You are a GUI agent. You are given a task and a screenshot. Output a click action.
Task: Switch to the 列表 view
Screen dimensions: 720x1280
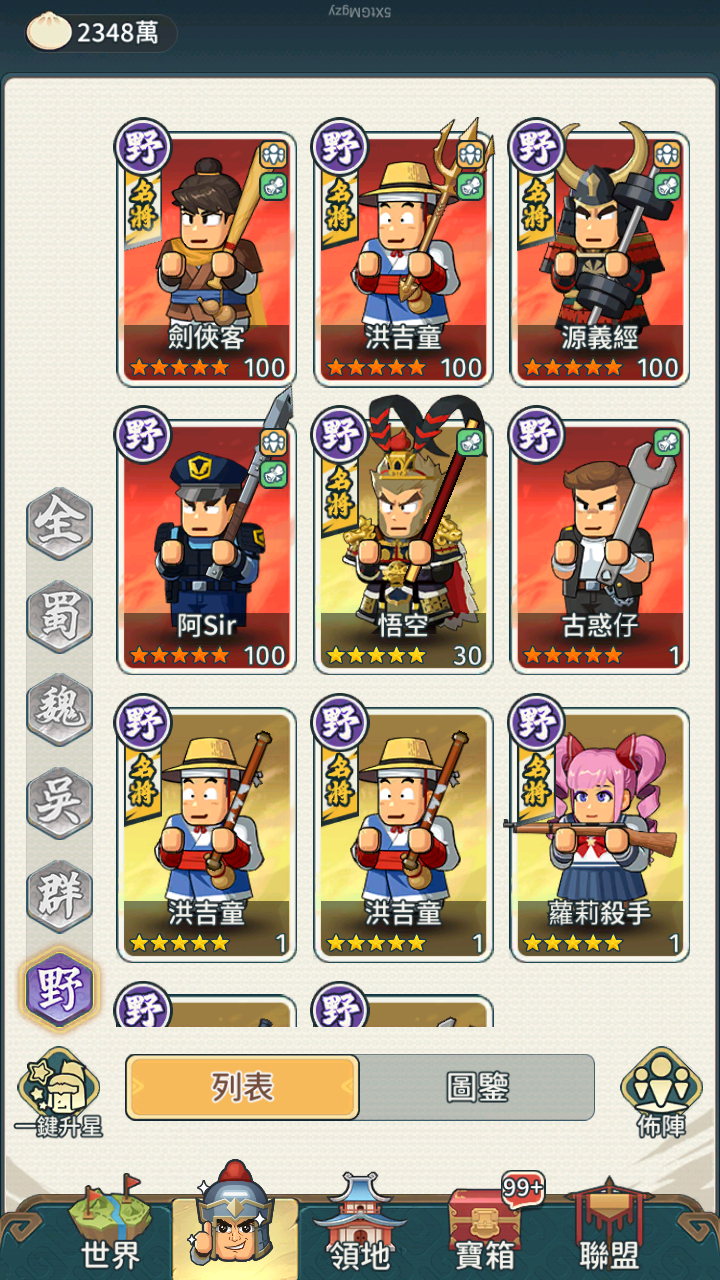tap(242, 1087)
